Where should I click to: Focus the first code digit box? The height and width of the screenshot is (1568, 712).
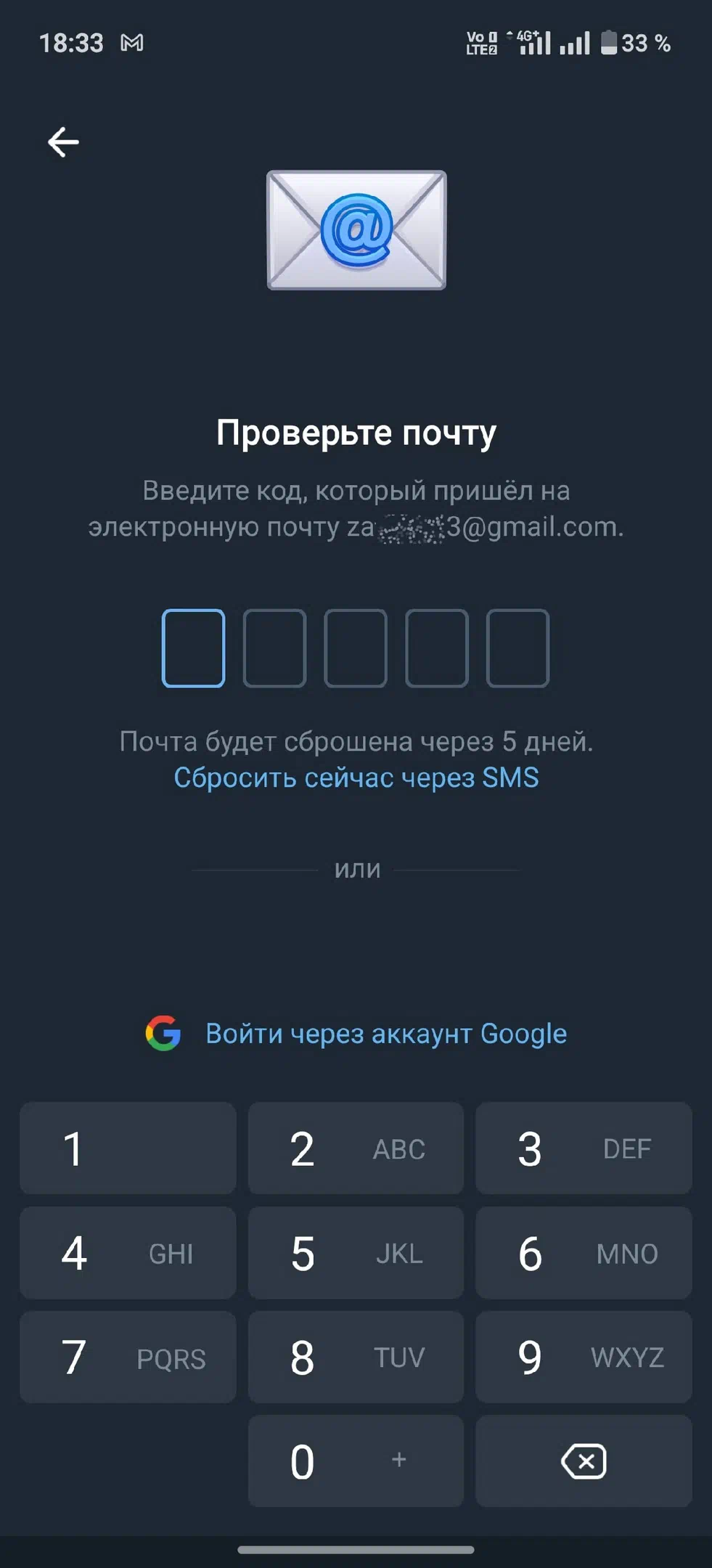point(193,648)
